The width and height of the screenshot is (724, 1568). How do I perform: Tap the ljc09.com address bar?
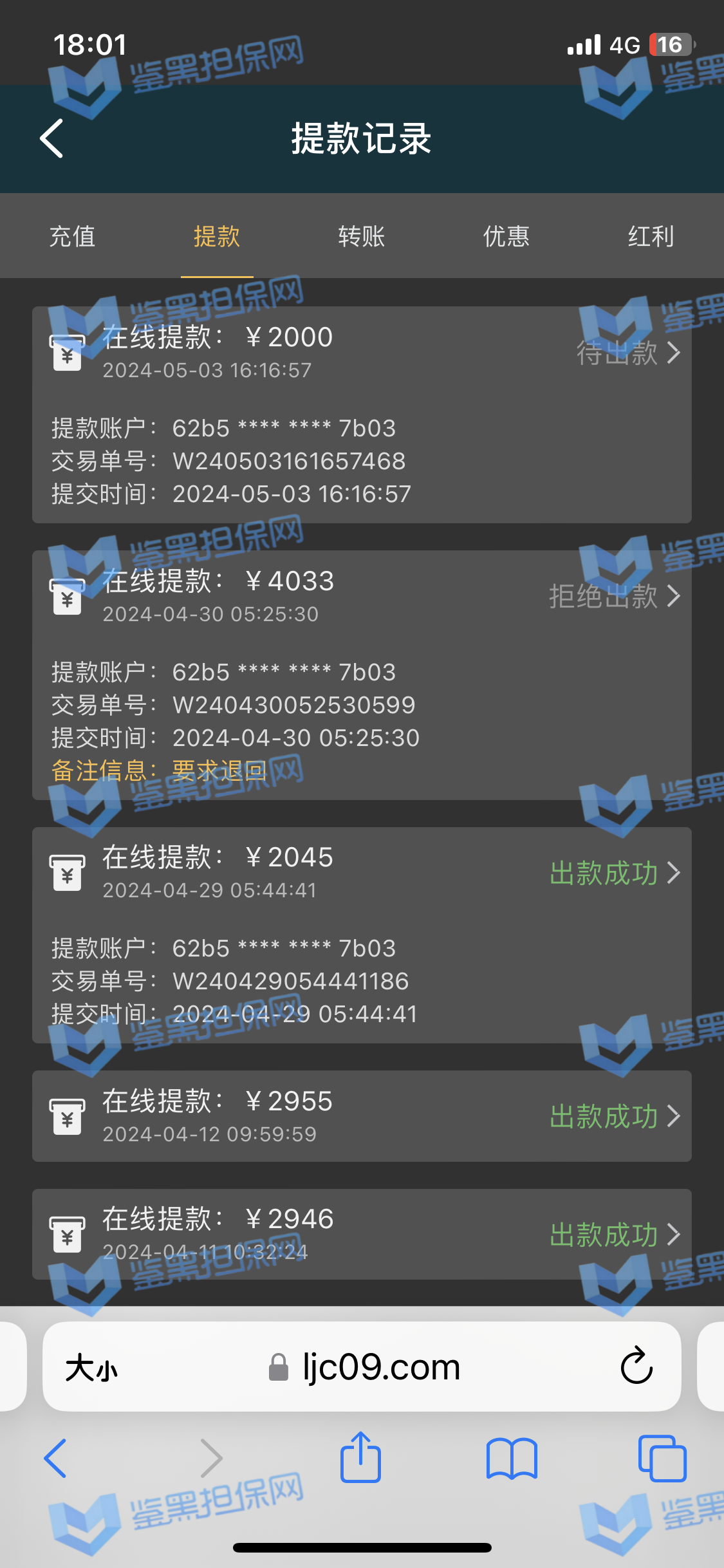point(381,1367)
